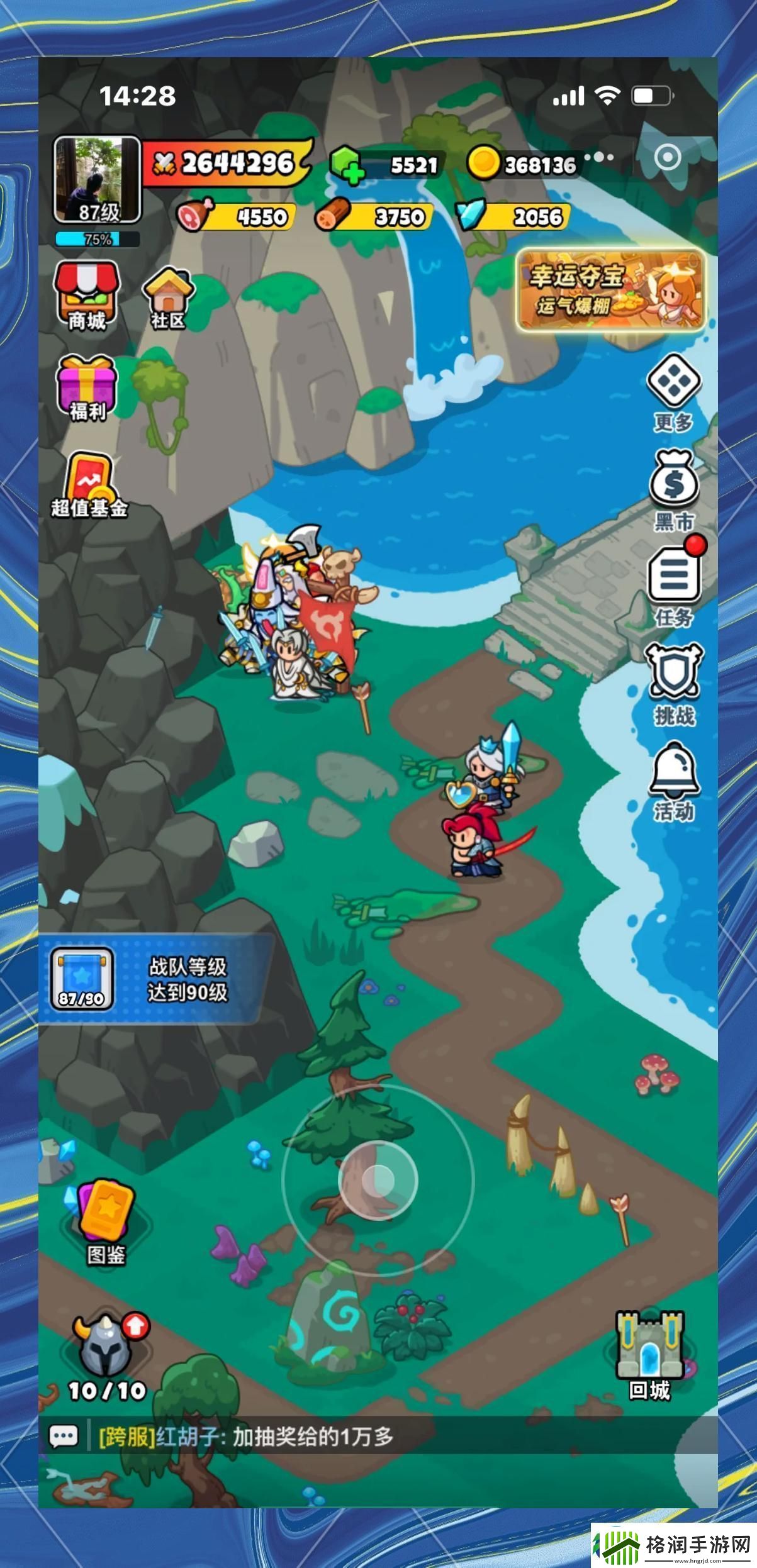Open the 任务 quest list

674,585
